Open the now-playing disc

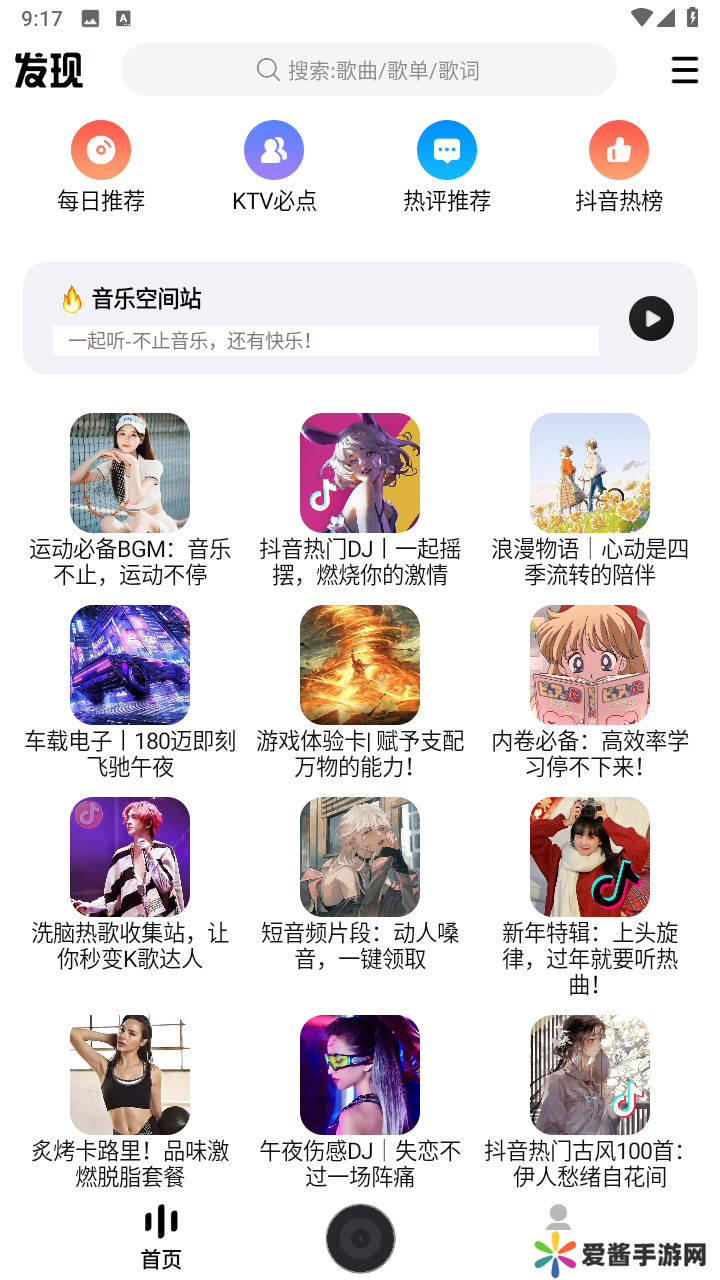tap(360, 1238)
